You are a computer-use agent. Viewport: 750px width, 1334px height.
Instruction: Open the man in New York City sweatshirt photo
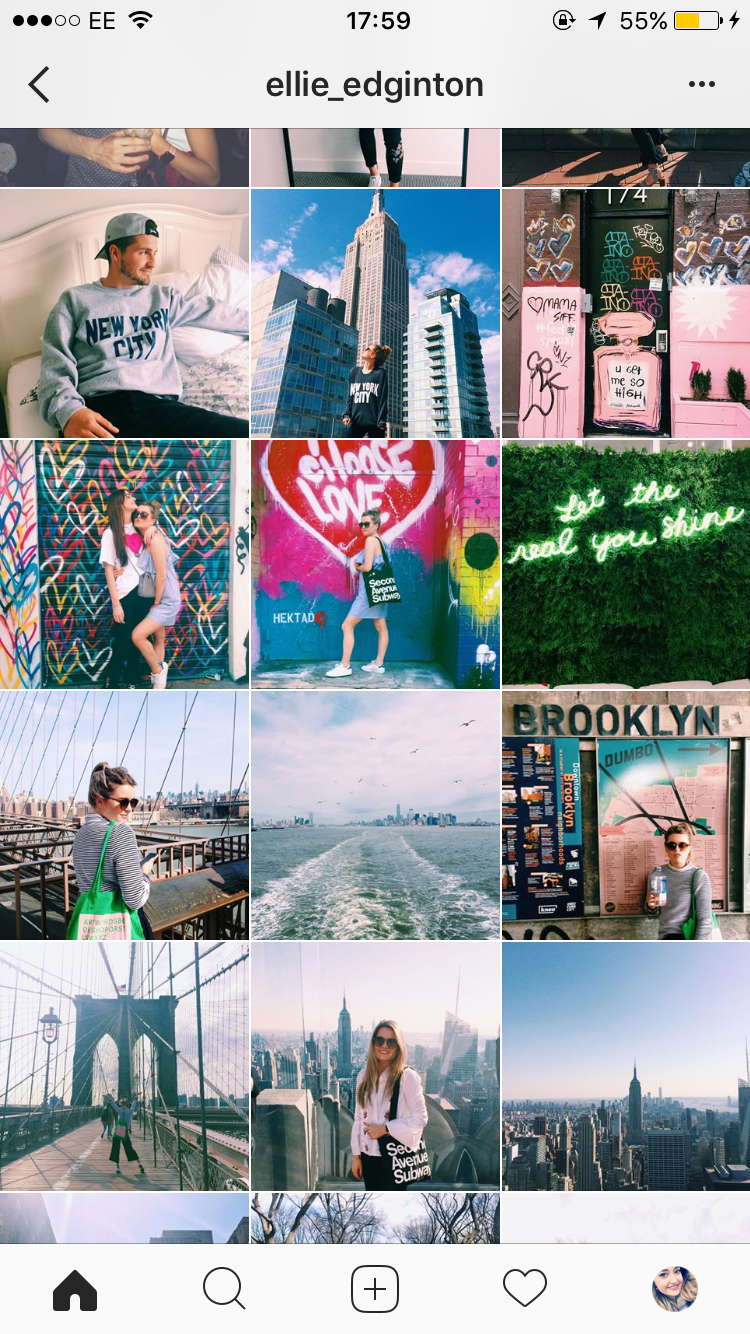pos(124,313)
